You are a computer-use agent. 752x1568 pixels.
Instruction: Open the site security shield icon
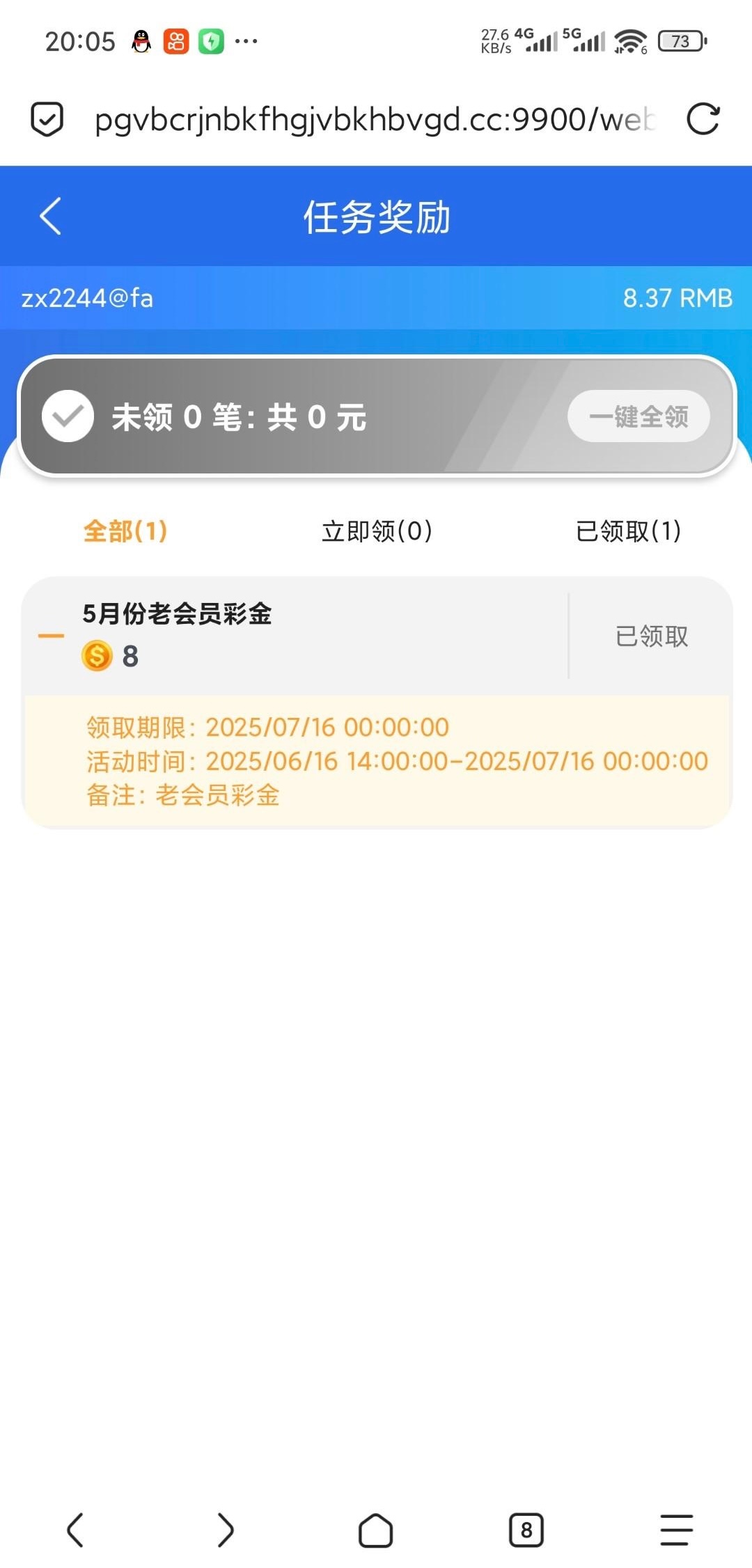[x=47, y=119]
